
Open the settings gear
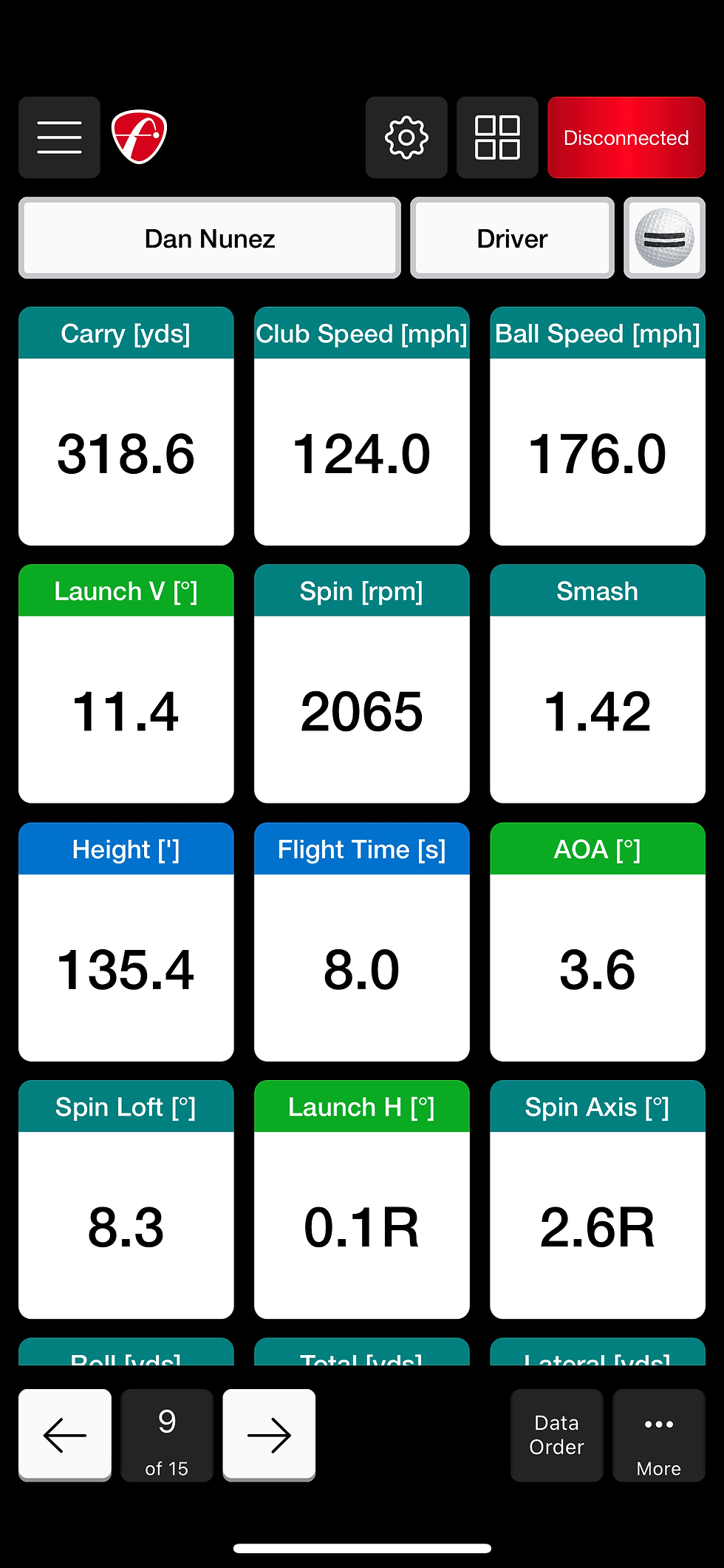406,138
